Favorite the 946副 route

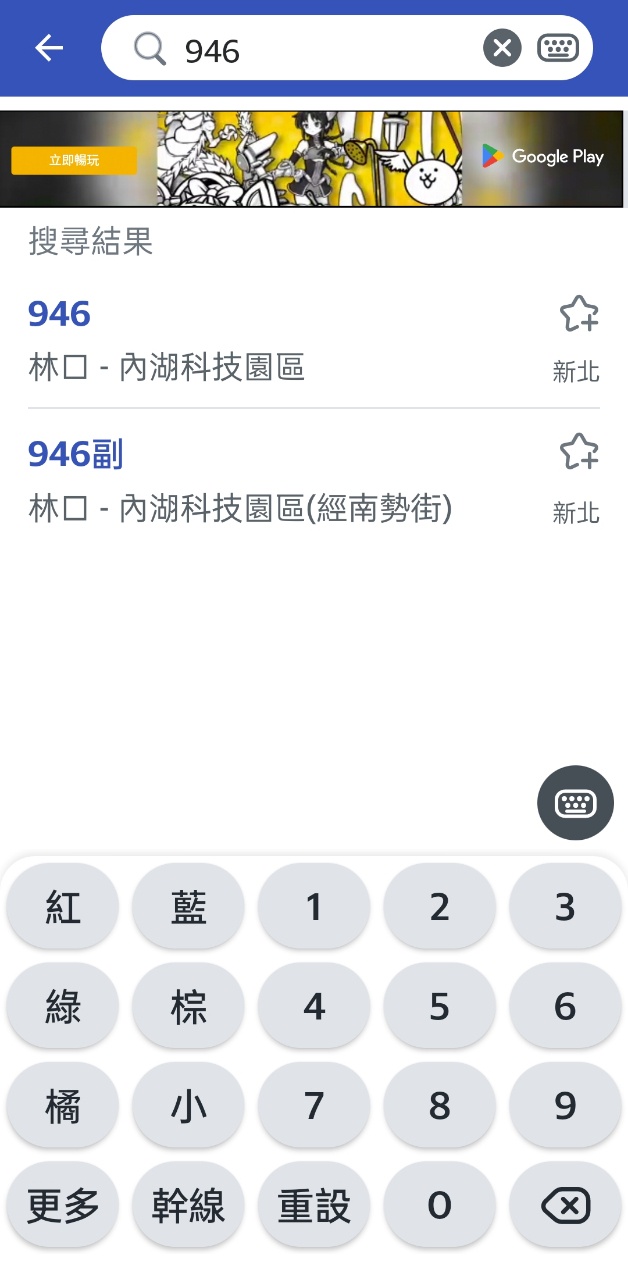tap(578, 452)
